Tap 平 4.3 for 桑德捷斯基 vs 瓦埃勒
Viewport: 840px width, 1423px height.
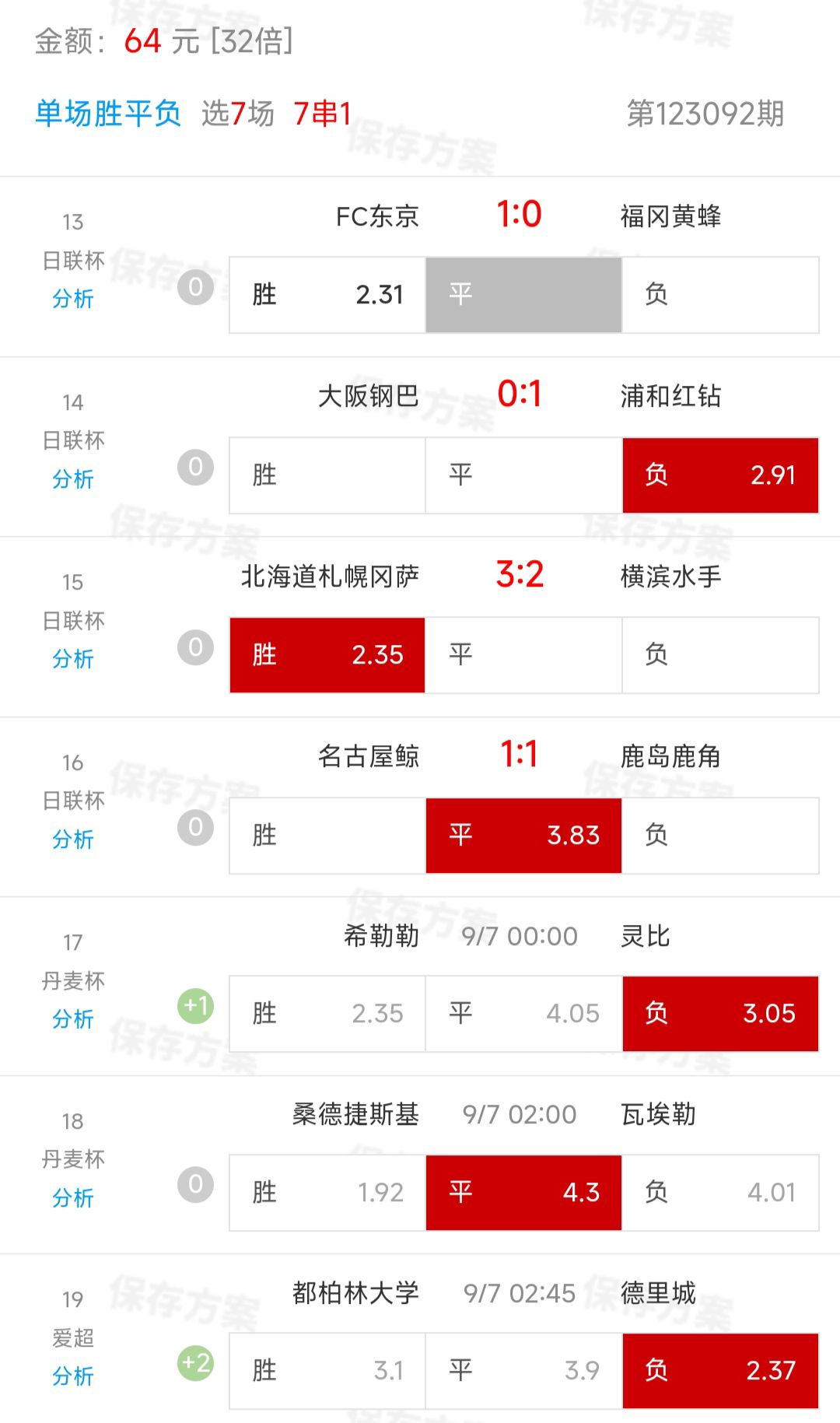point(523,1193)
